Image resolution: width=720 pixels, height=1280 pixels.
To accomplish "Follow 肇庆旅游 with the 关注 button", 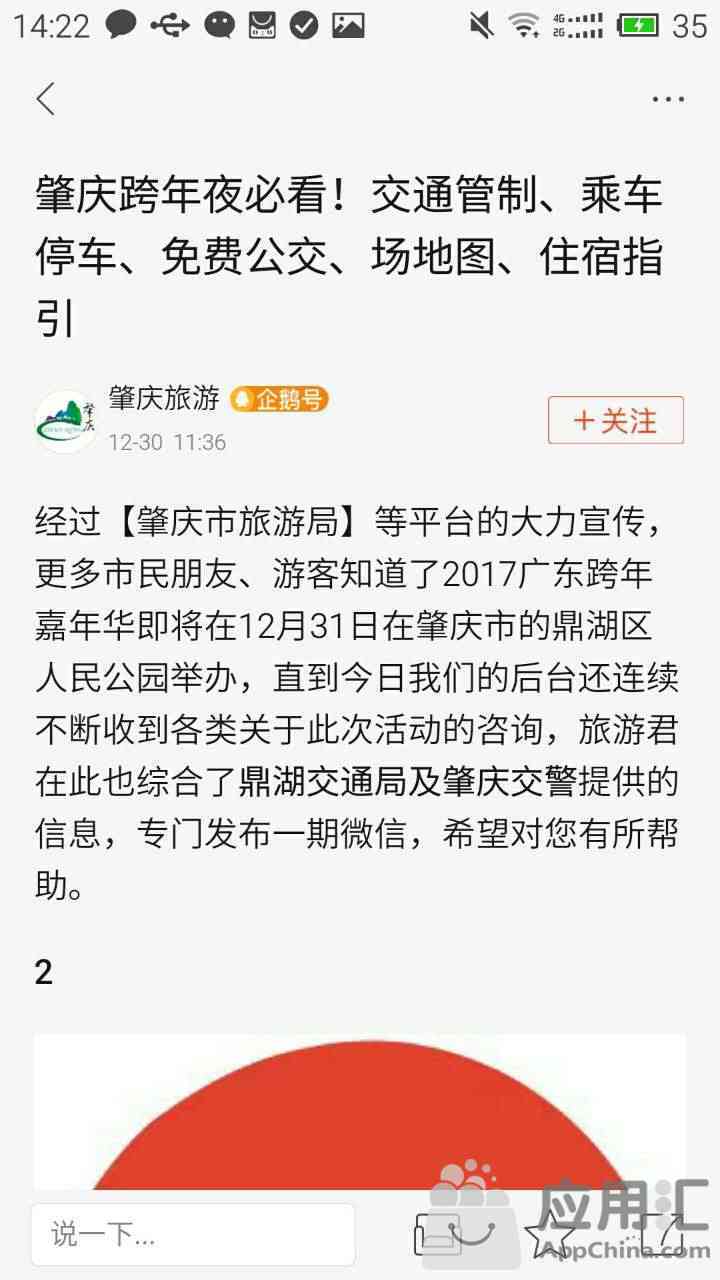I will pyautogui.click(x=616, y=420).
